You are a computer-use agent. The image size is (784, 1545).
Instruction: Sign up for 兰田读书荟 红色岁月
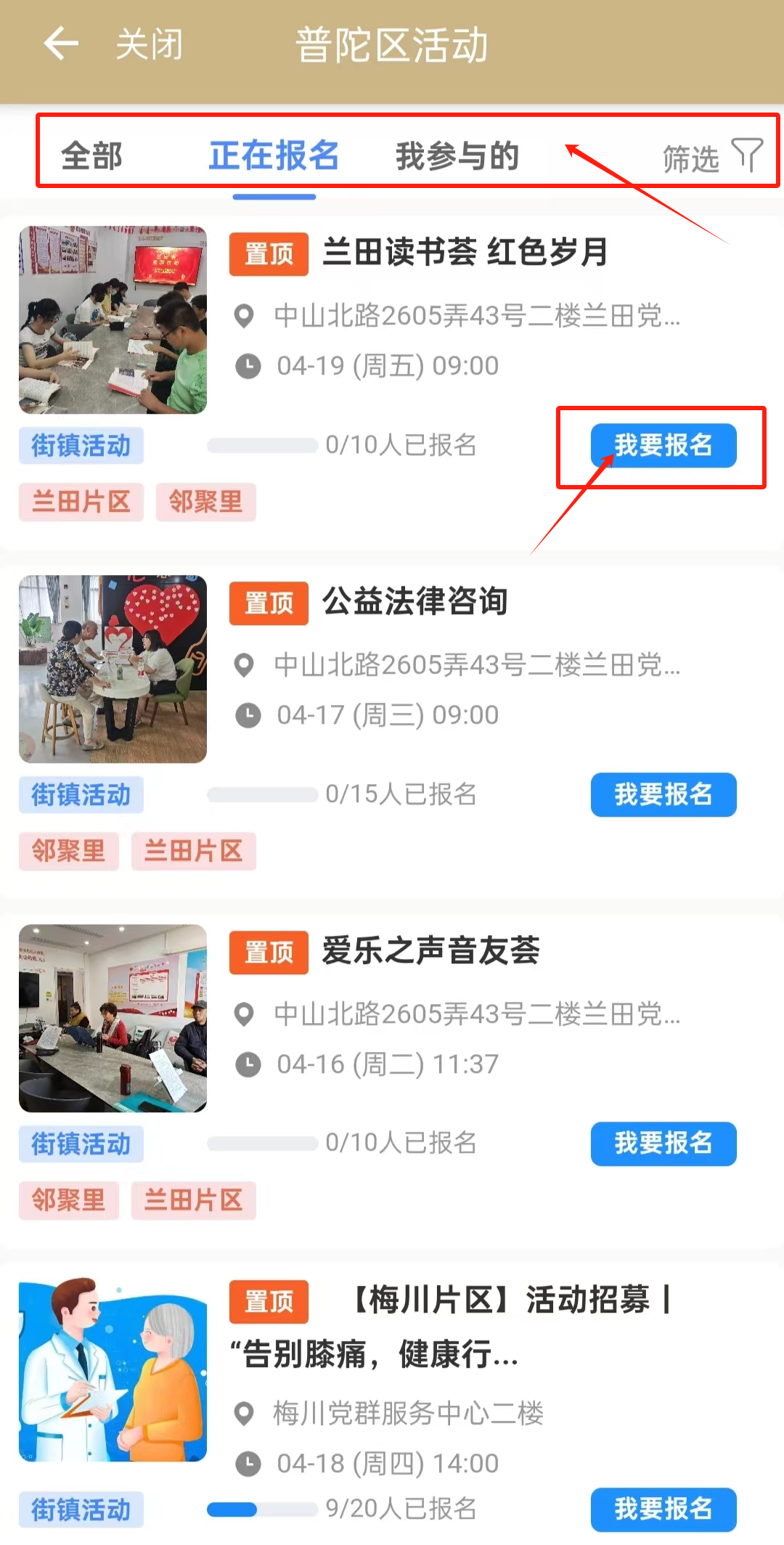(x=663, y=445)
